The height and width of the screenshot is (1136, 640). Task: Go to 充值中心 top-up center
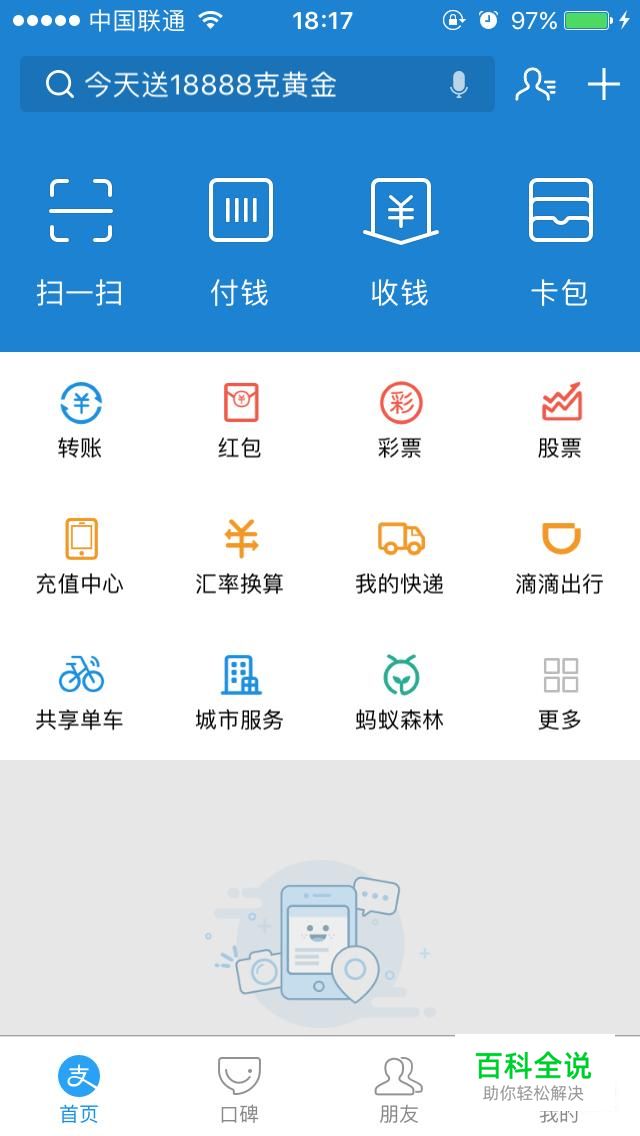pos(80,556)
